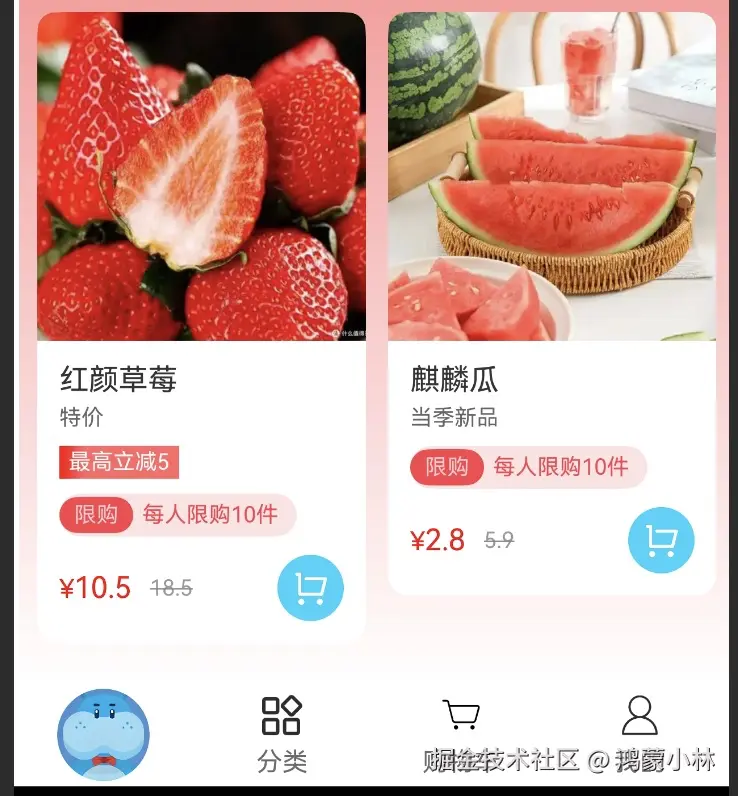
Task: Open the shopping cart in bottom navigation
Action: [460, 716]
